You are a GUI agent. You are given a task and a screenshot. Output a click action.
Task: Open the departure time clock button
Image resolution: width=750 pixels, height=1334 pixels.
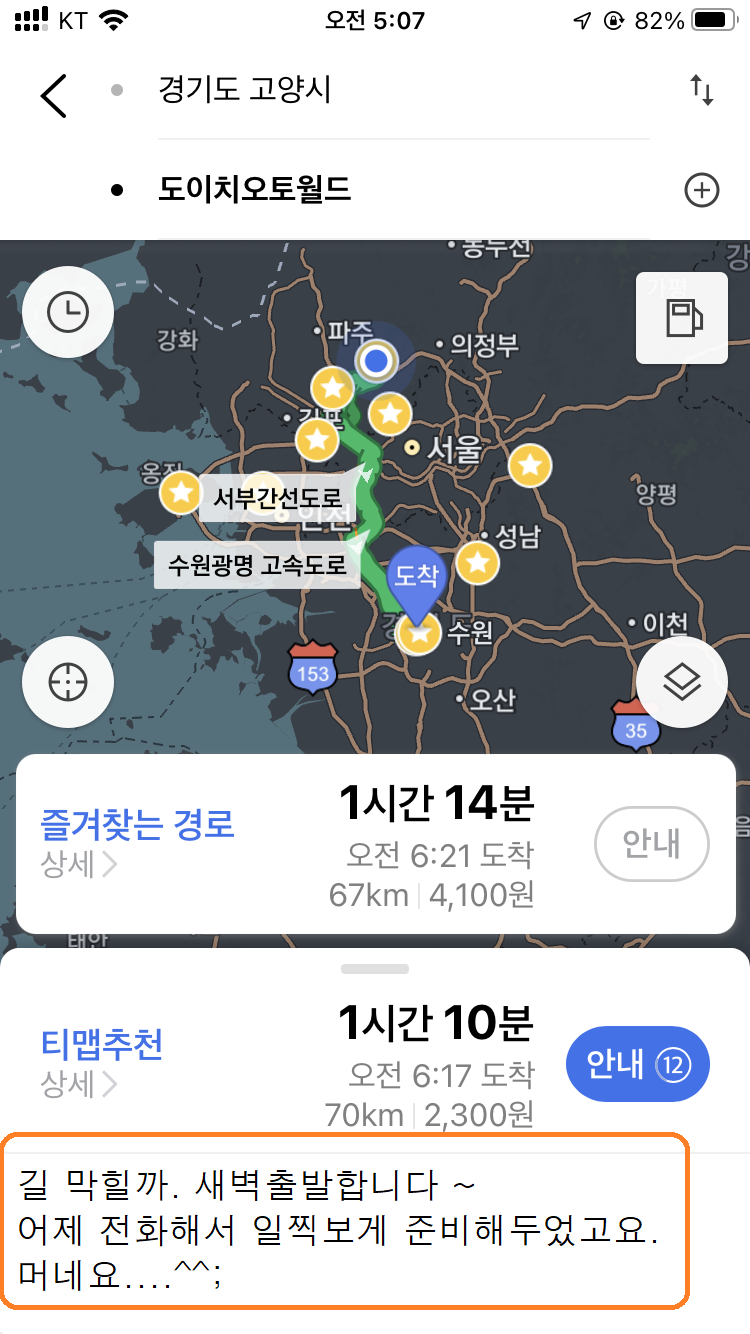coord(68,313)
